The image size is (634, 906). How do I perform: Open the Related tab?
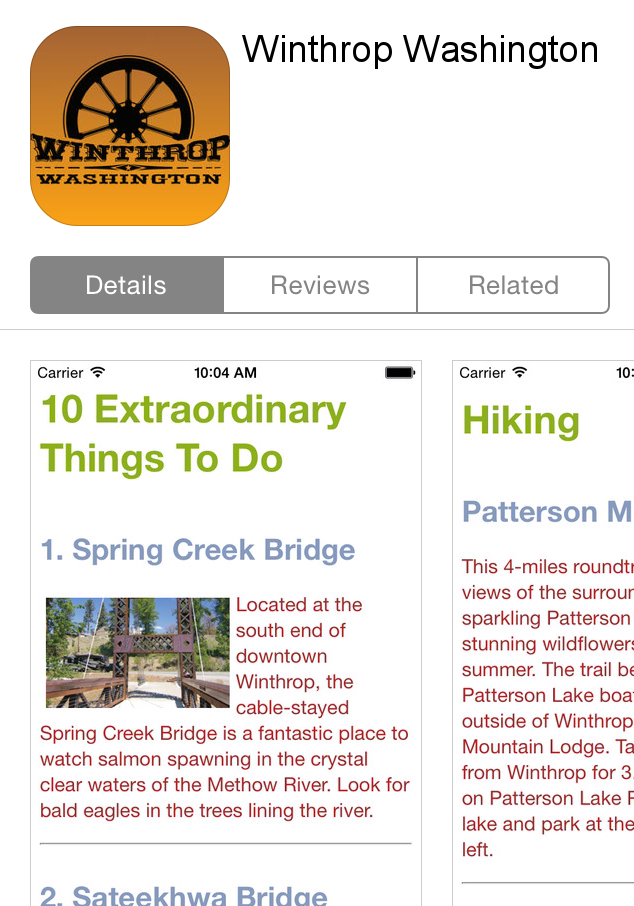coord(513,285)
